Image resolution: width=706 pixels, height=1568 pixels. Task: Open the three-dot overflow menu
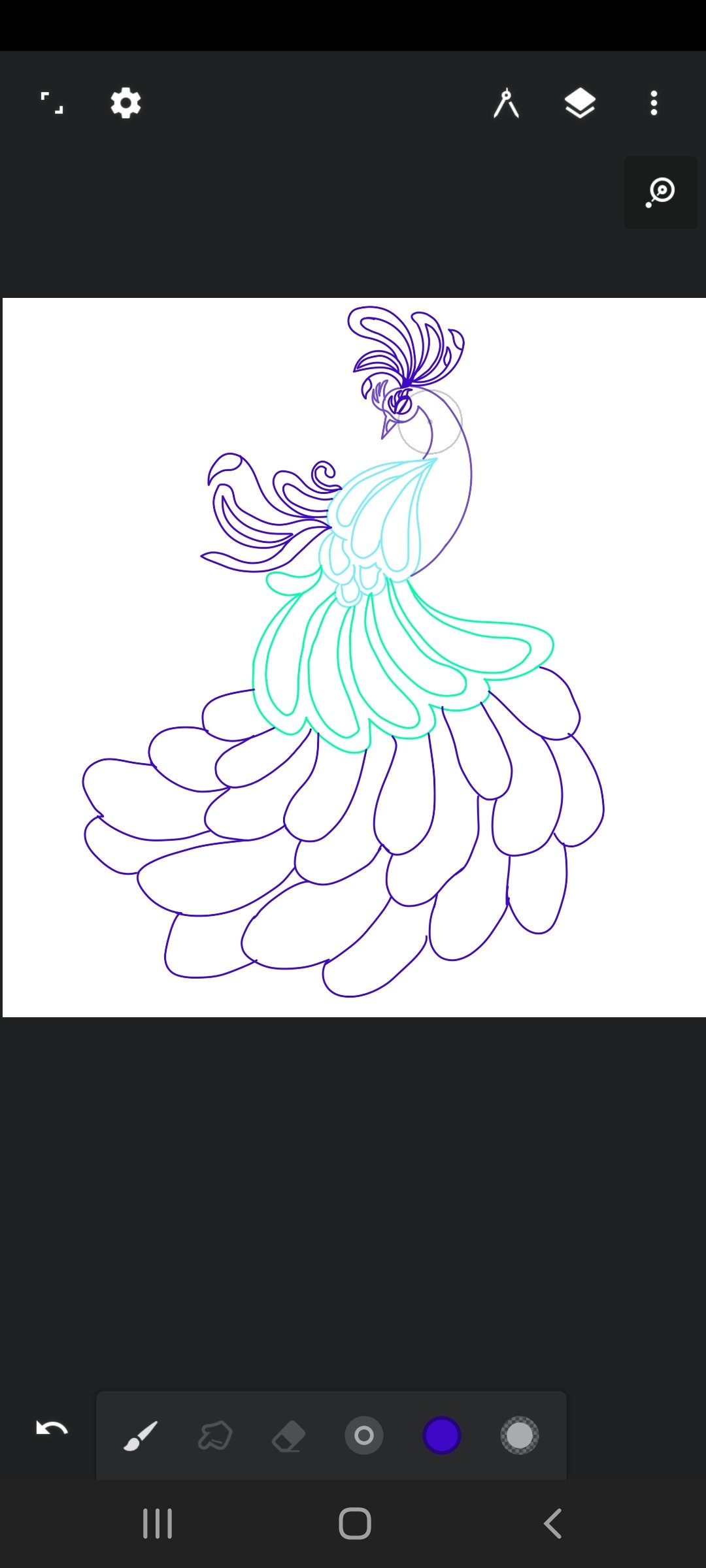[x=654, y=103]
